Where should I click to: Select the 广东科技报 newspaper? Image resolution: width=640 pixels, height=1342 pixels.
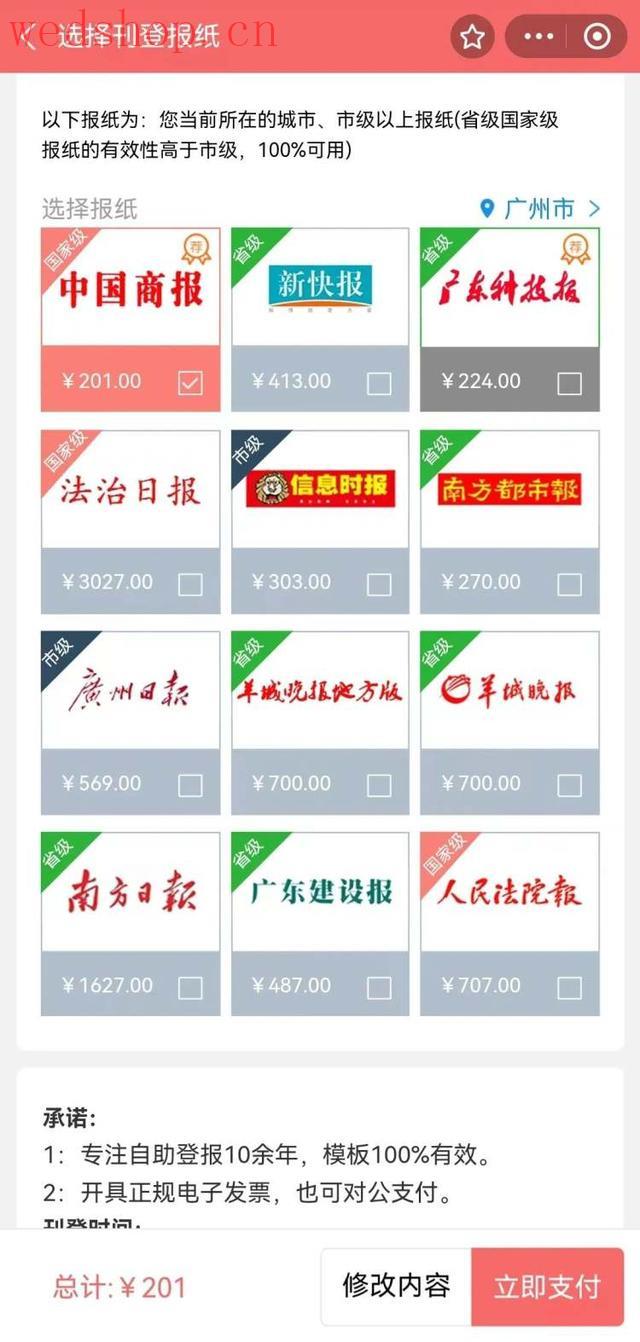[x=569, y=382]
